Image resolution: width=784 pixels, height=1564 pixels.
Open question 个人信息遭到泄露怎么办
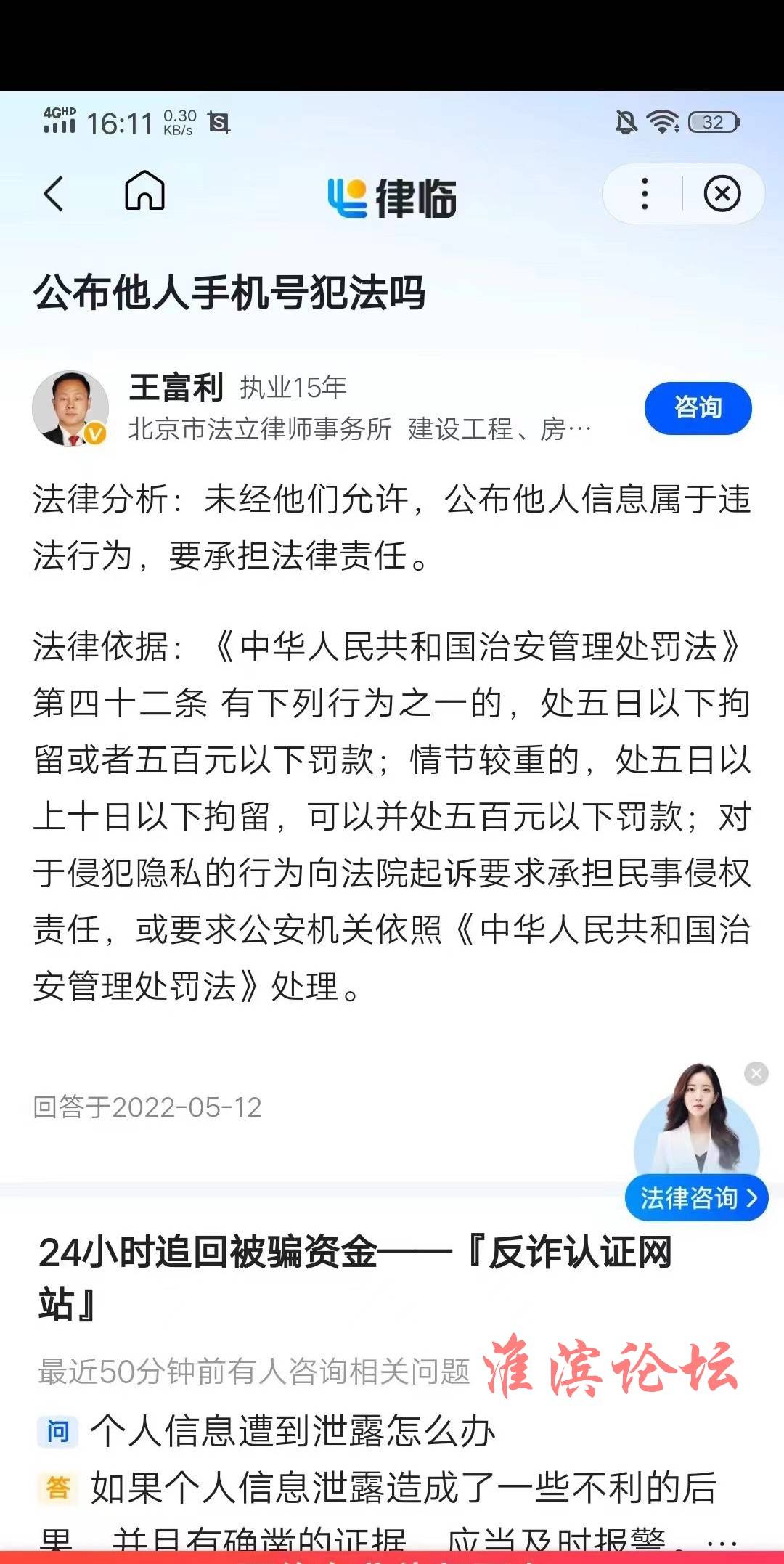pos(292,1431)
